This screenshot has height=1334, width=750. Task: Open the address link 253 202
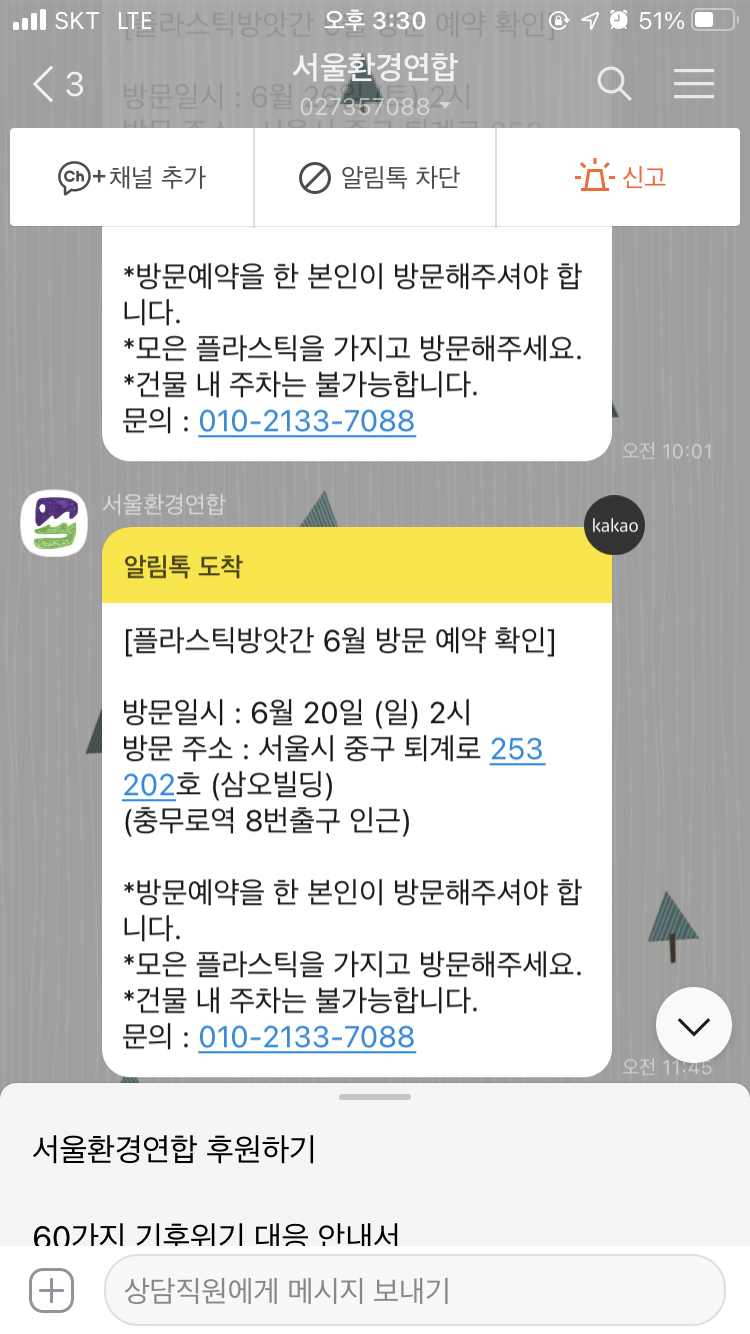pyautogui.click(x=517, y=749)
